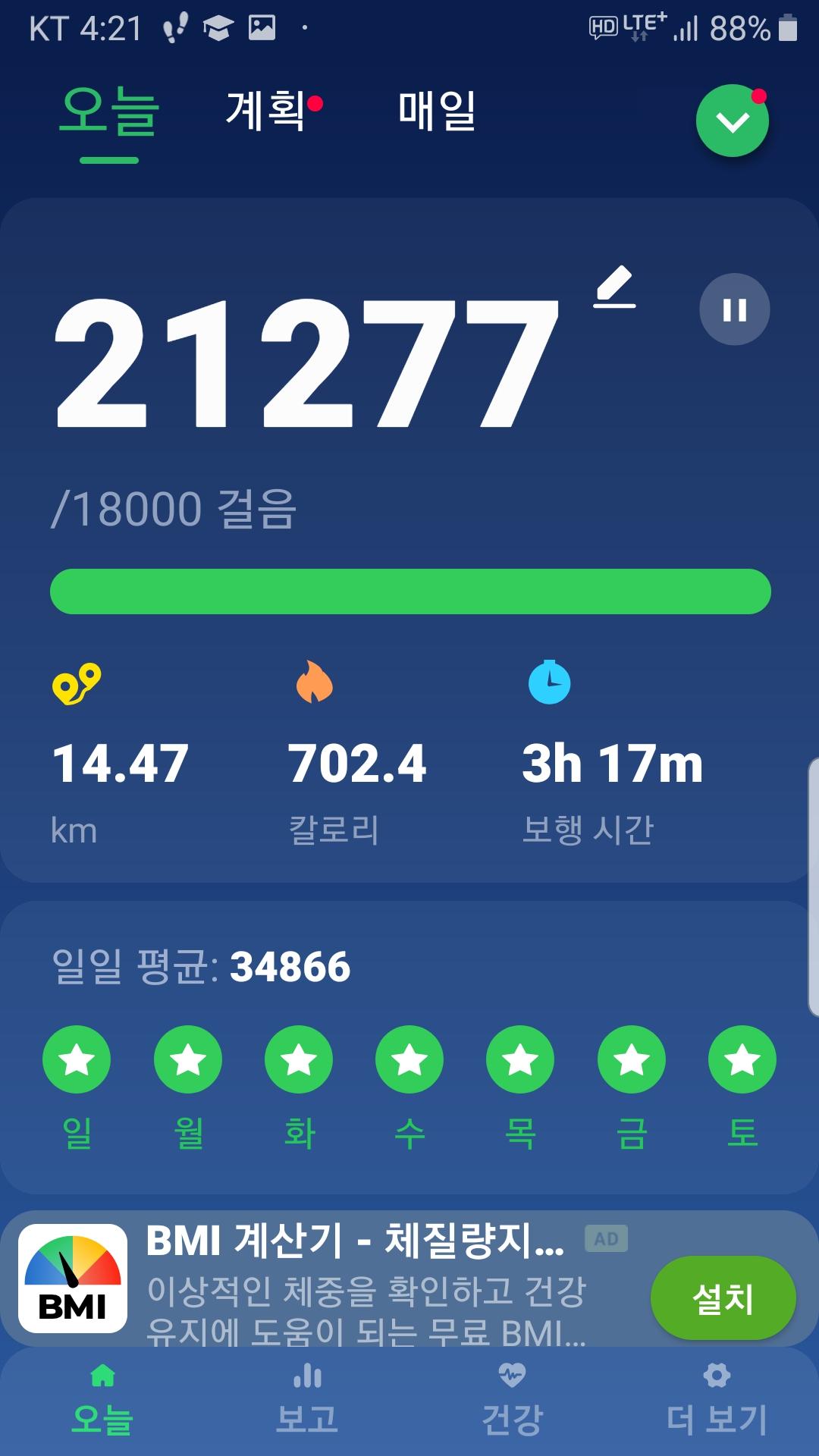Pause step counting
The height and width of the screenshot is (1456, 819).
tap(734, 309)
